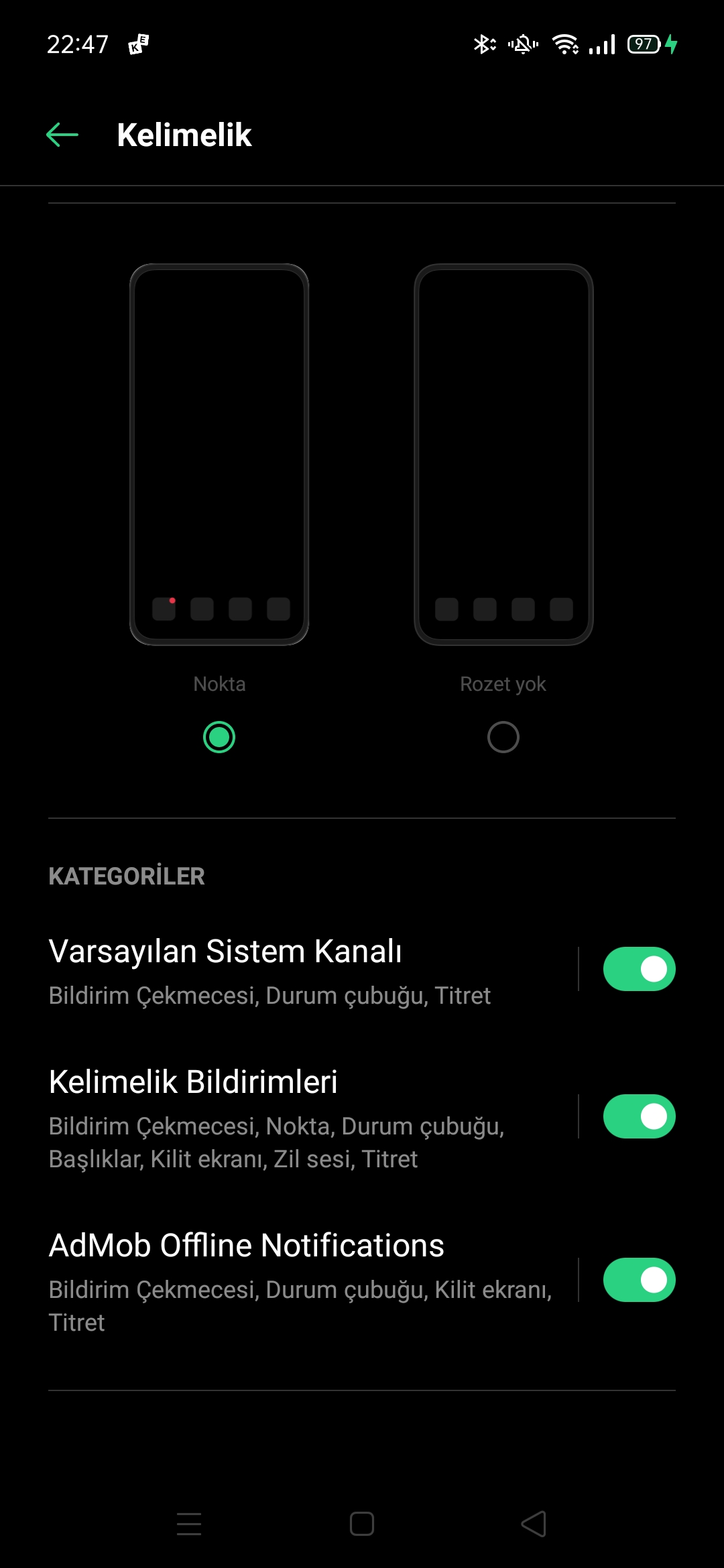Toggle off AdMob Offline Notifications
This screenshot has height=1568, width=724.
coord(639,1280)
